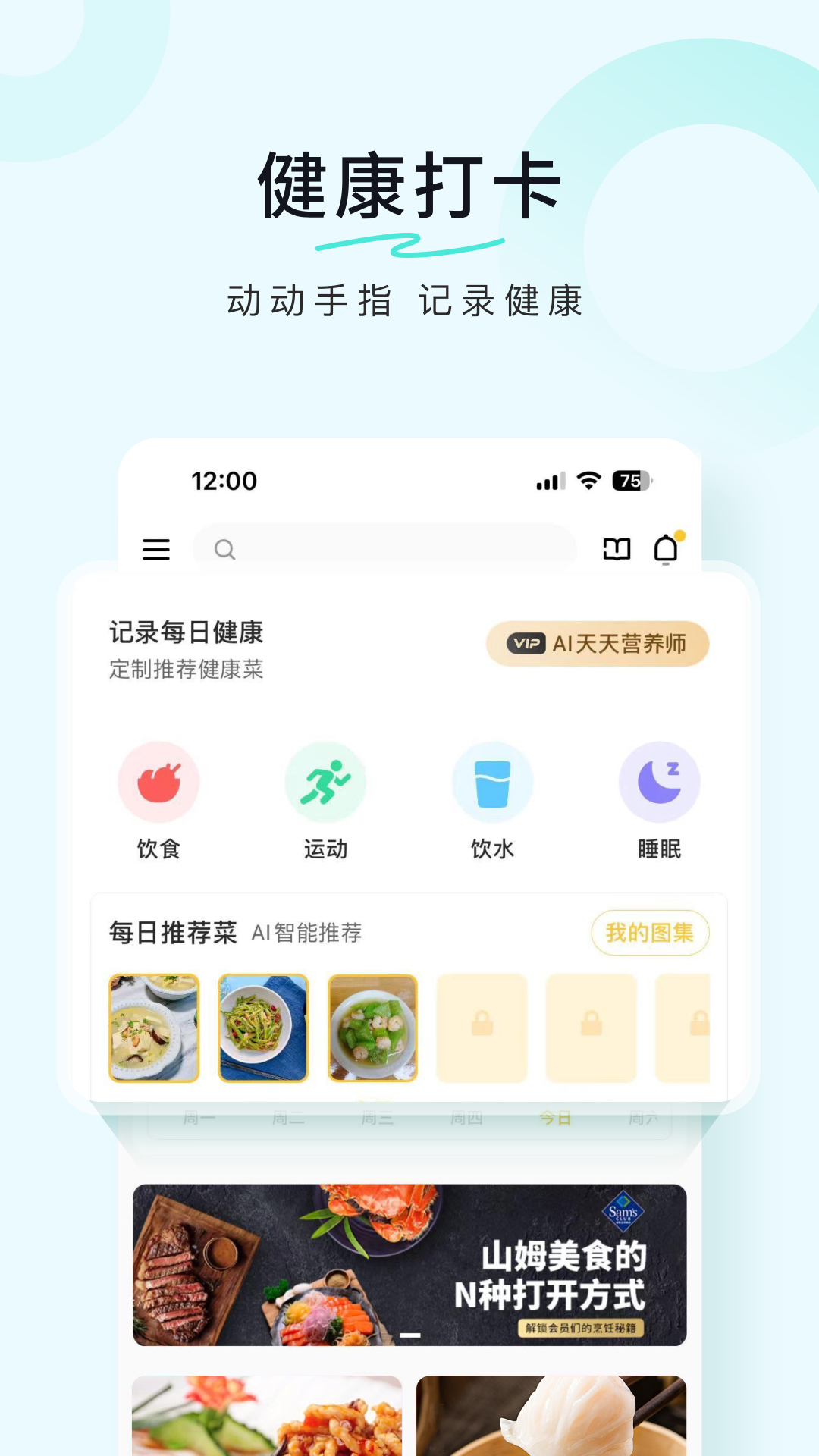The width and height of the screenshot is (819, 1456).
Task: Select the 饮水 water tracking icon
Action: [x=492, y=781]
